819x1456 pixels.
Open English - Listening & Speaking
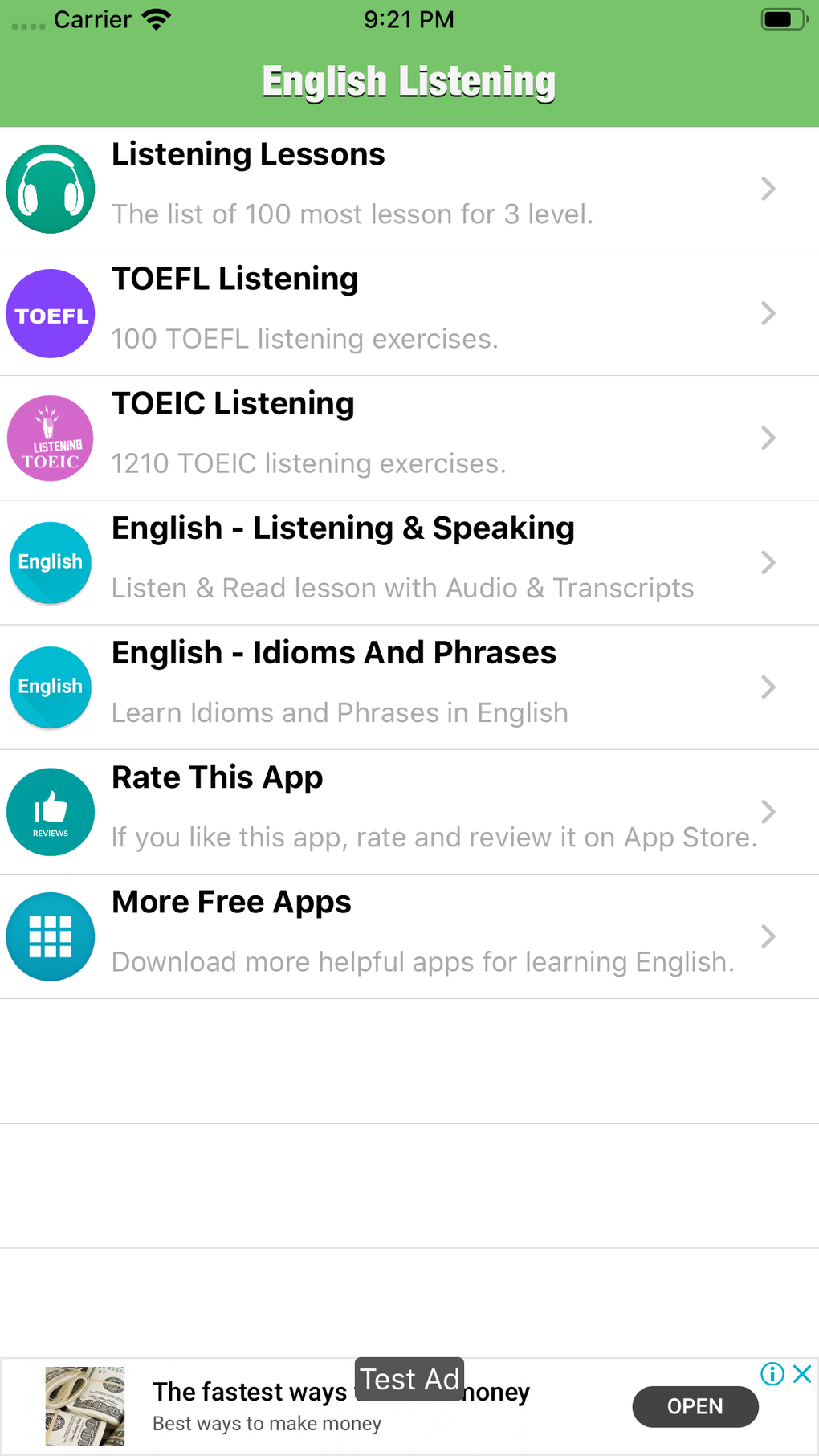(409, 562)
